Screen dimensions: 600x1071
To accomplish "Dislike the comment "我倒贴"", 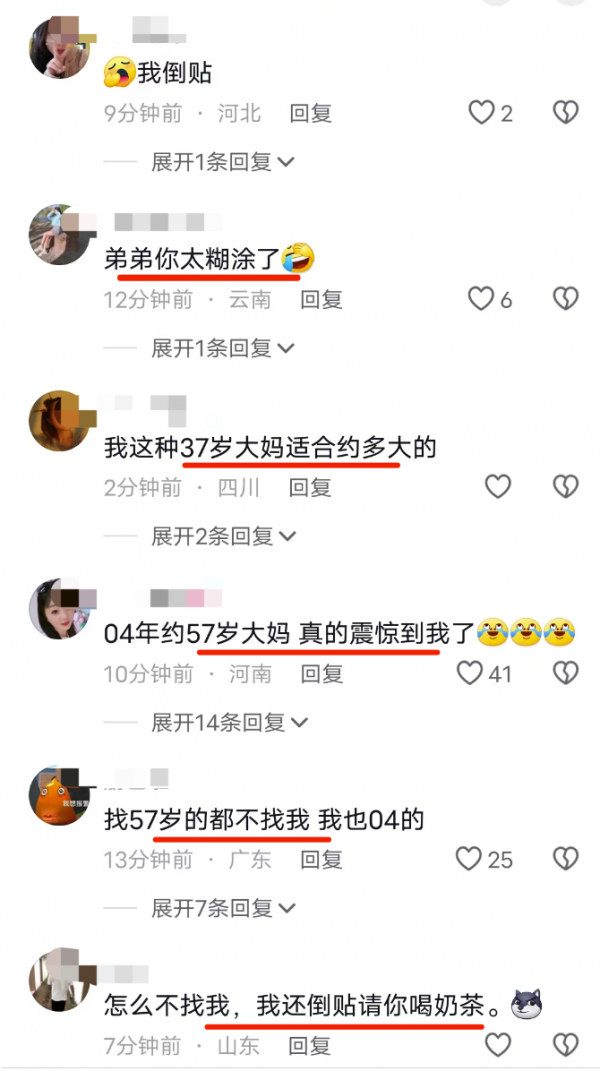I will (566, 113).
